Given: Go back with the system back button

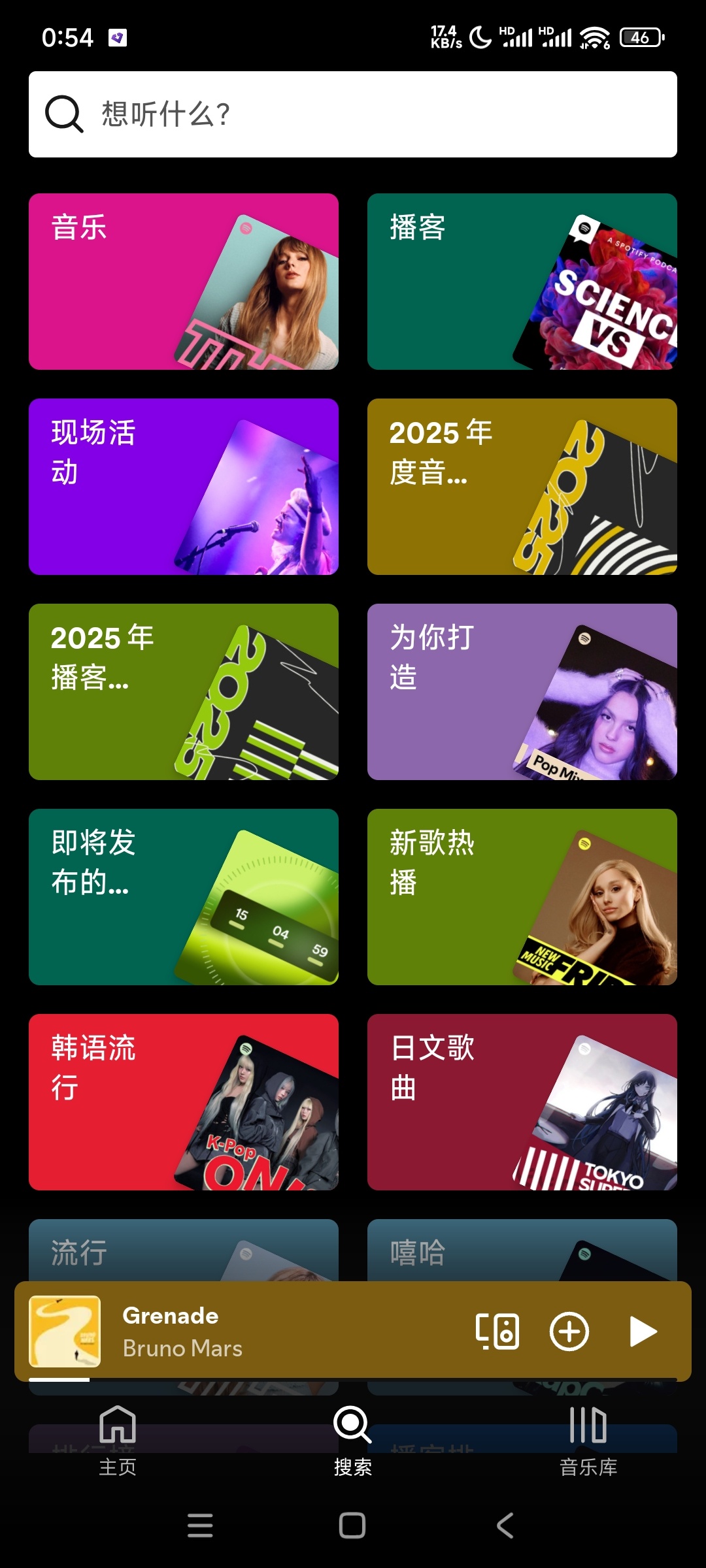Looking at the screenshot, I should 505,1526.
